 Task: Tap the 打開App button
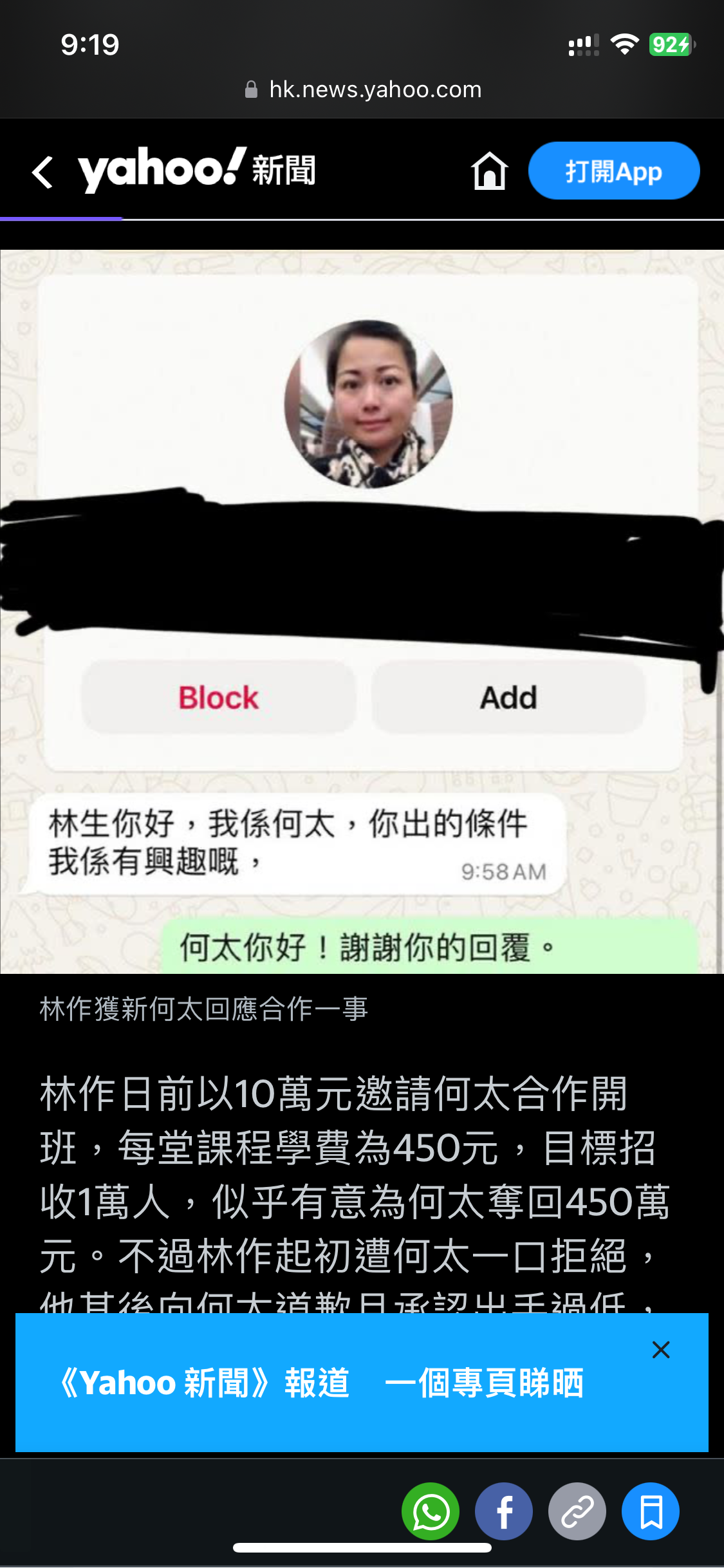tap(614, 171)
